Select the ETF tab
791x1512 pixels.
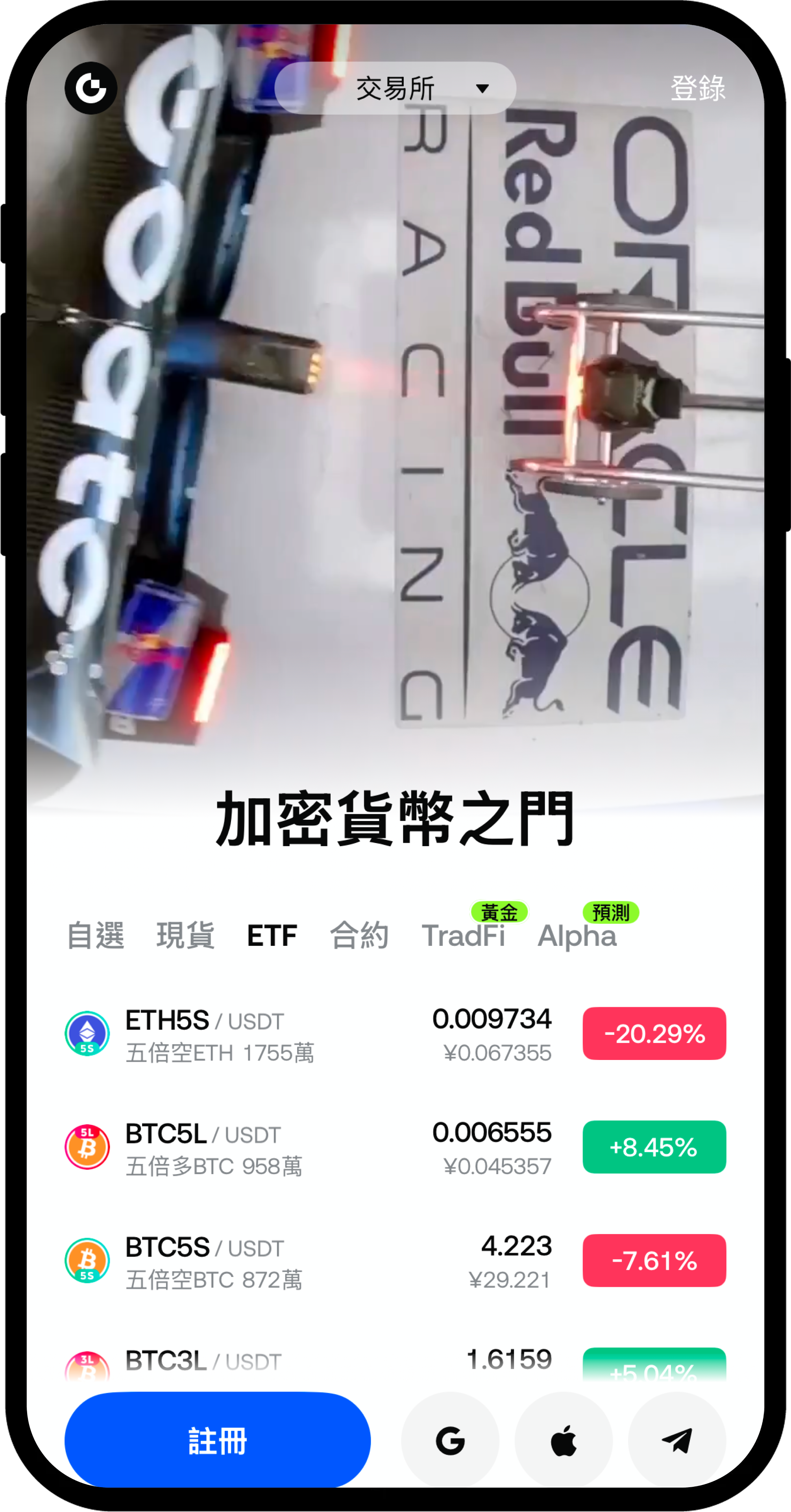272,935
